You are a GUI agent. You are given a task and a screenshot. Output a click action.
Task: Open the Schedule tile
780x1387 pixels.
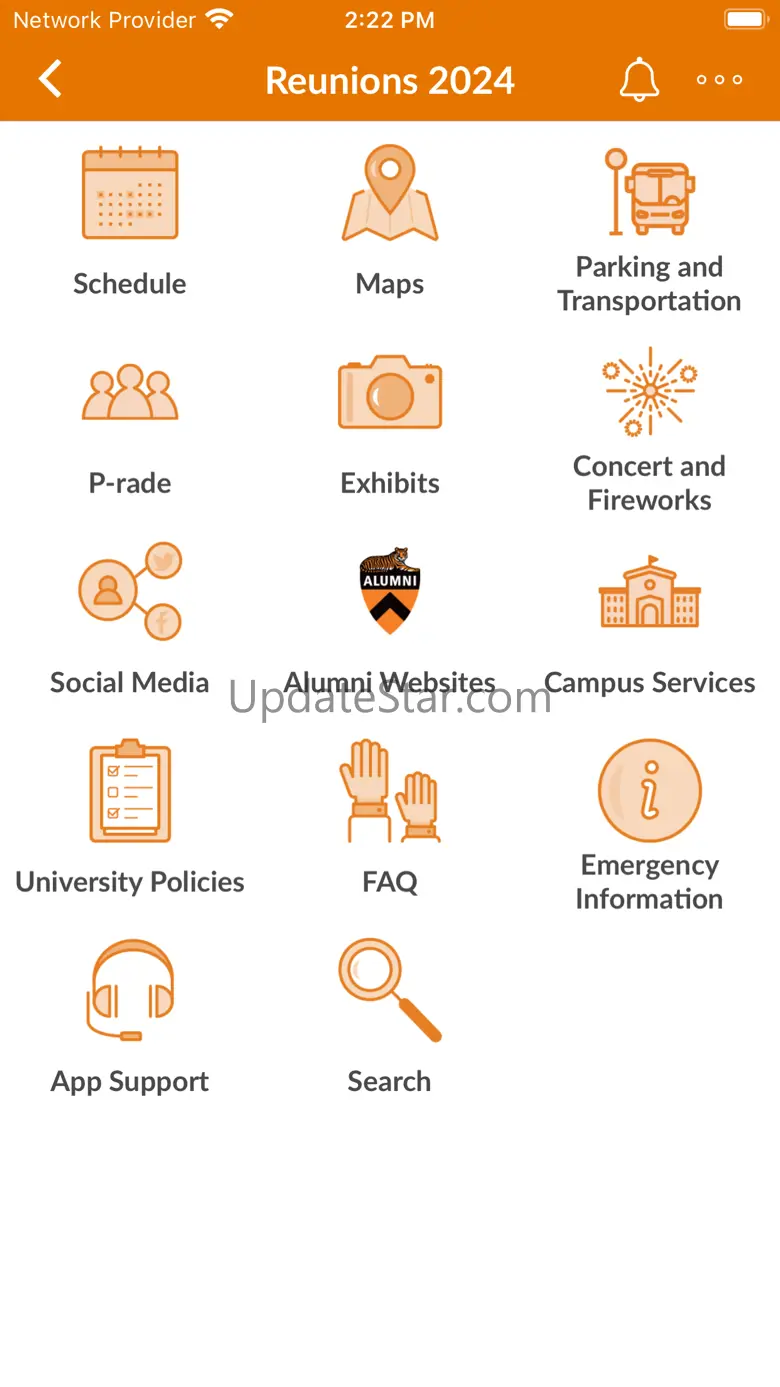tap(130, 220)
